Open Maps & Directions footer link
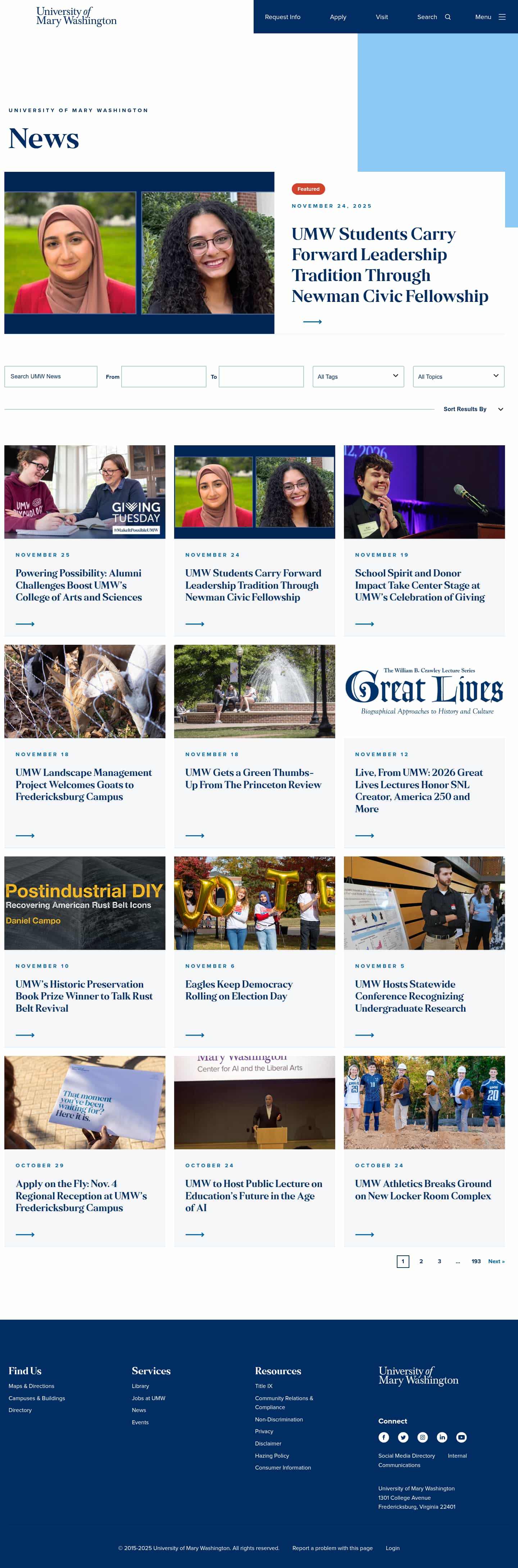The width and height of the screenshot is (518, 1568). point(31,1386)
